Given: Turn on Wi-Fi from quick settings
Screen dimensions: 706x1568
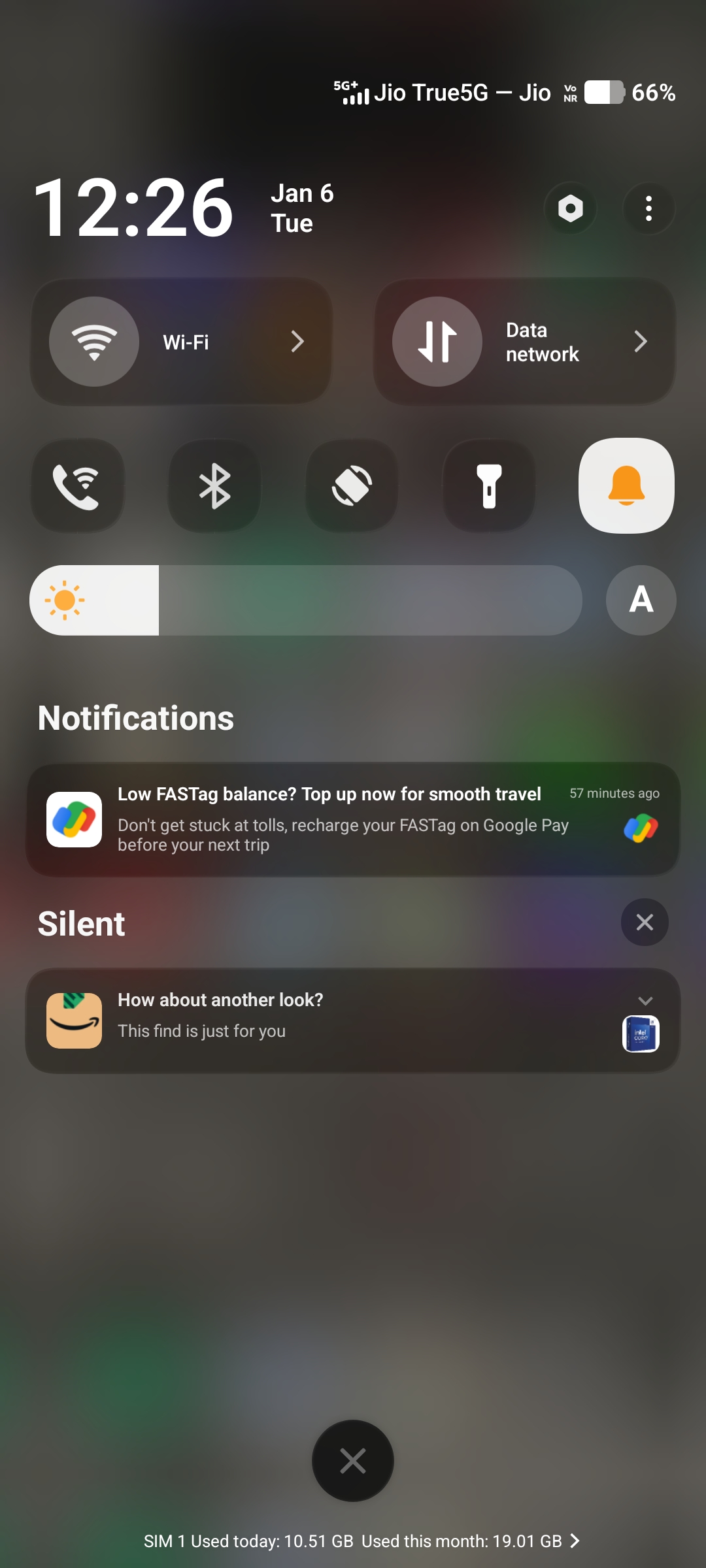Looking at the screenshot, I should coord(93,341).
